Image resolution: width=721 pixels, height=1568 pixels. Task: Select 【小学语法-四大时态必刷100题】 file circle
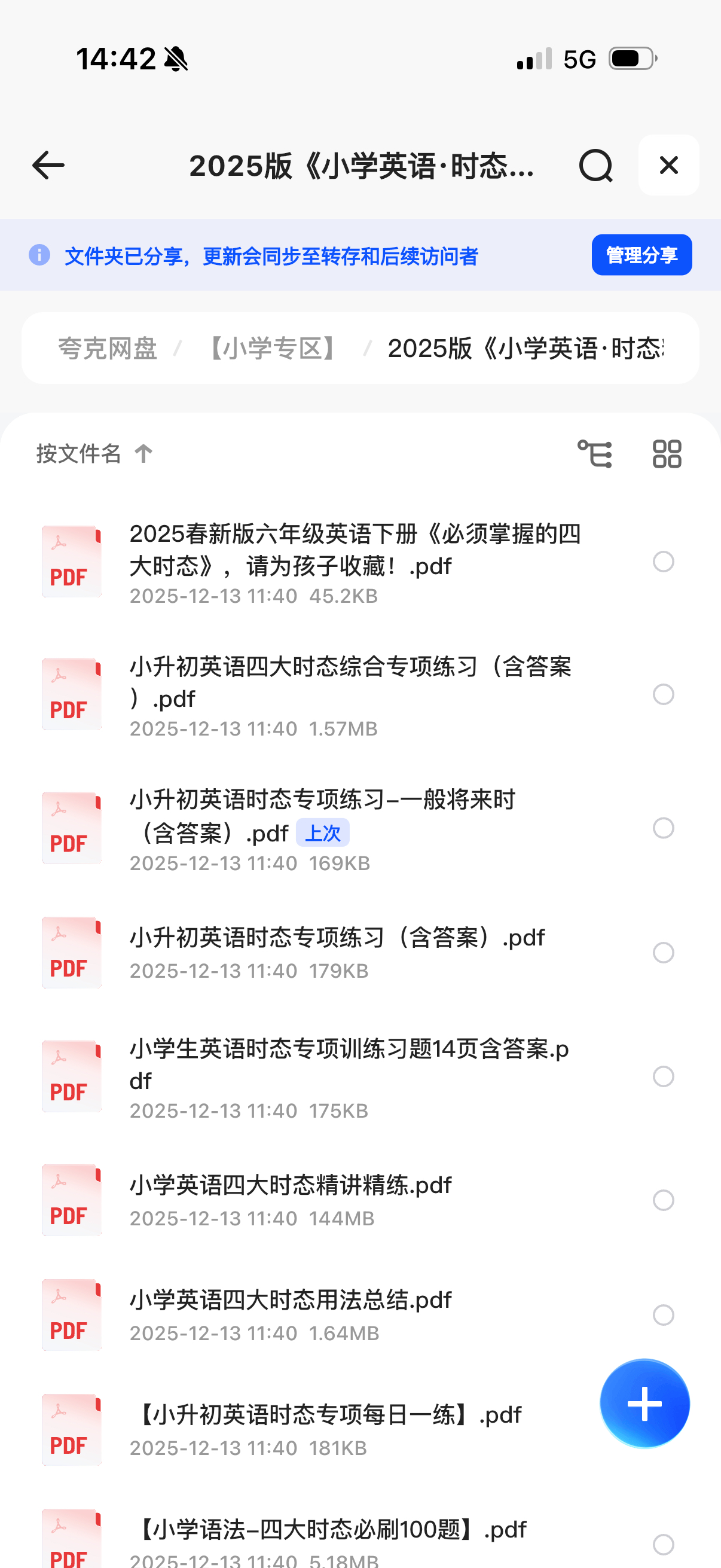(663, 1543)
